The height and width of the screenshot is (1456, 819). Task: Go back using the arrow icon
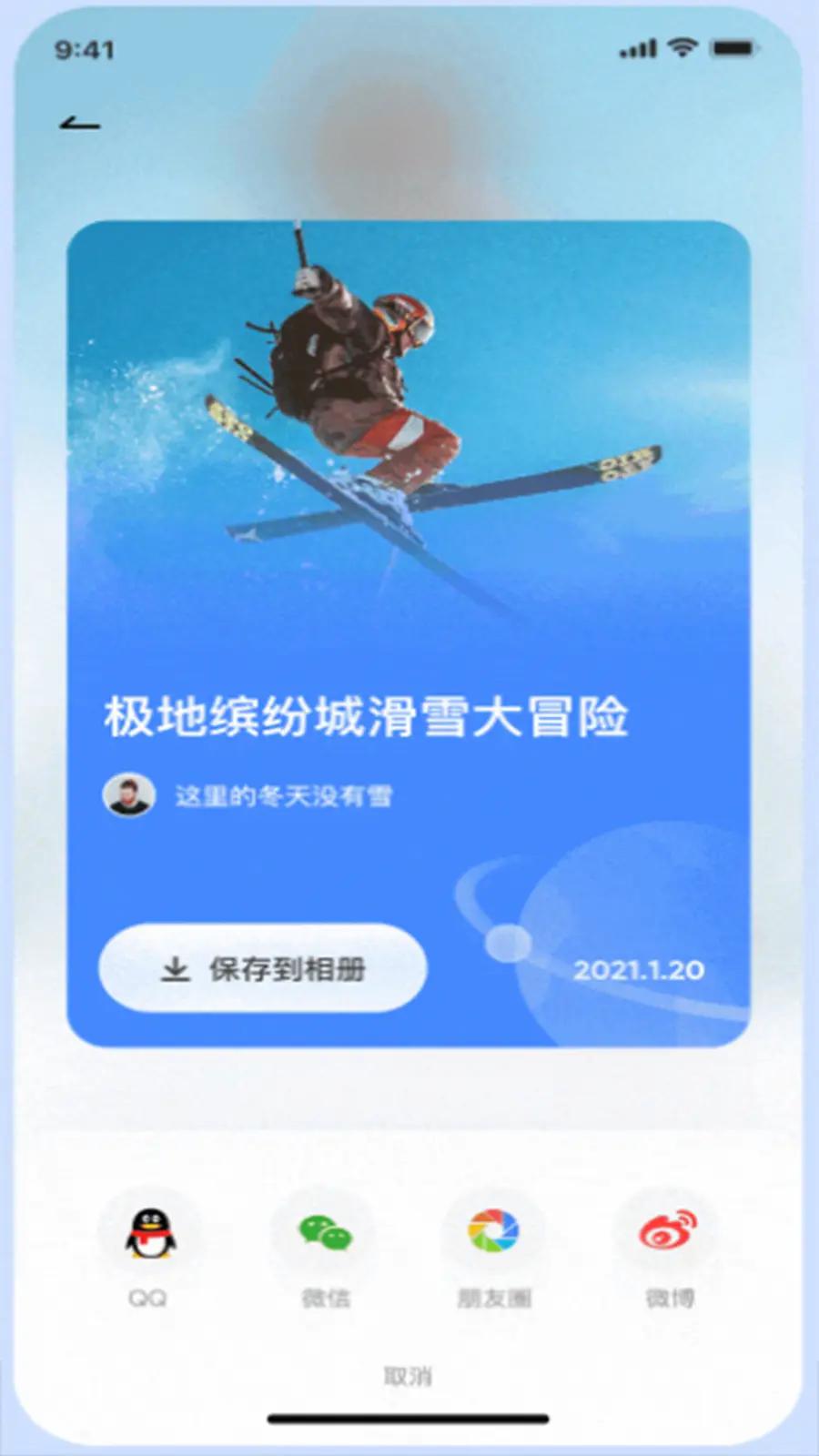pyautogui.click(x=80, y=124)
